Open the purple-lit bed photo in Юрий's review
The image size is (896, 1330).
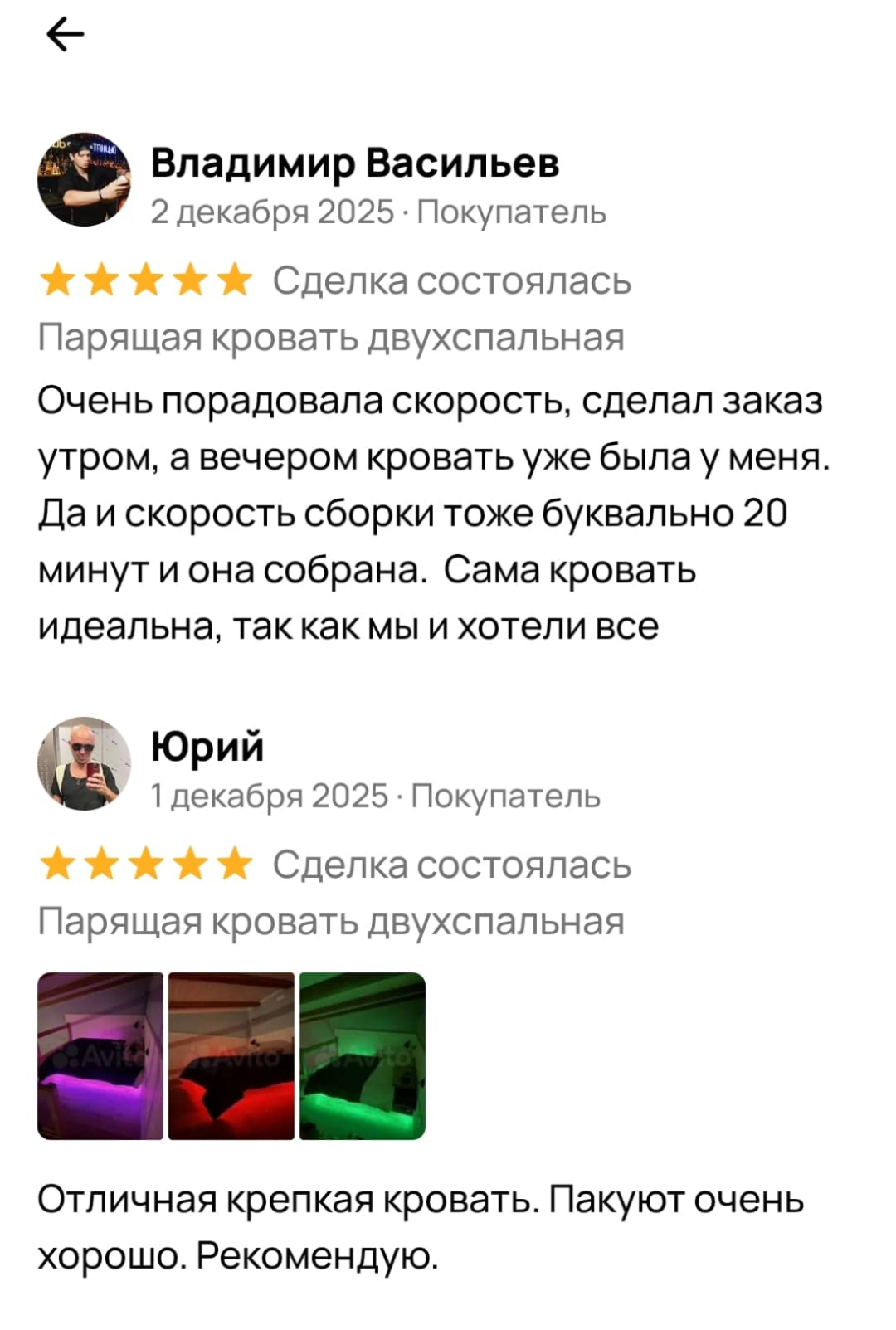100,1055
